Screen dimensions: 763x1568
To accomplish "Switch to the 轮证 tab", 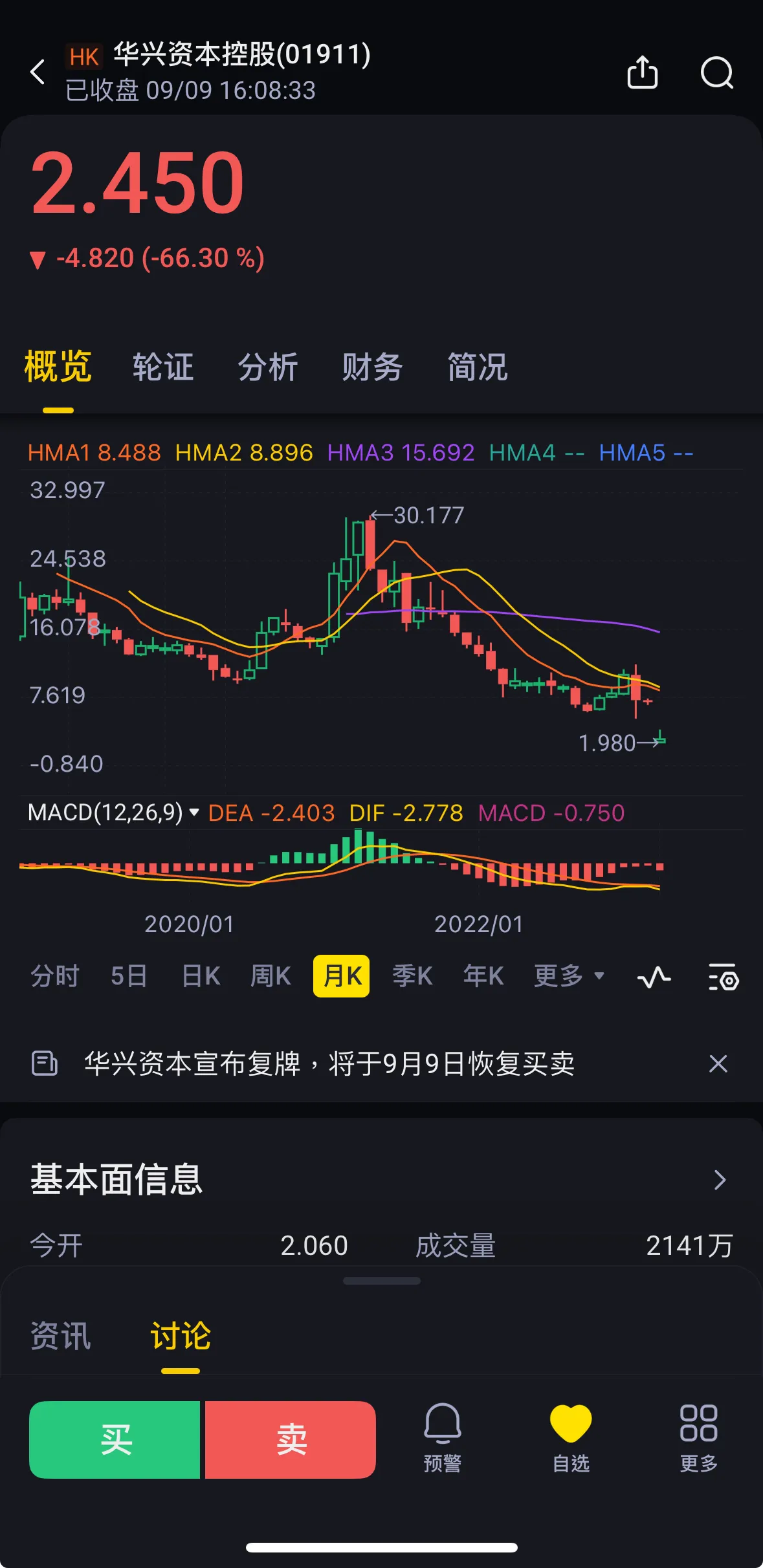I will 163,367.
